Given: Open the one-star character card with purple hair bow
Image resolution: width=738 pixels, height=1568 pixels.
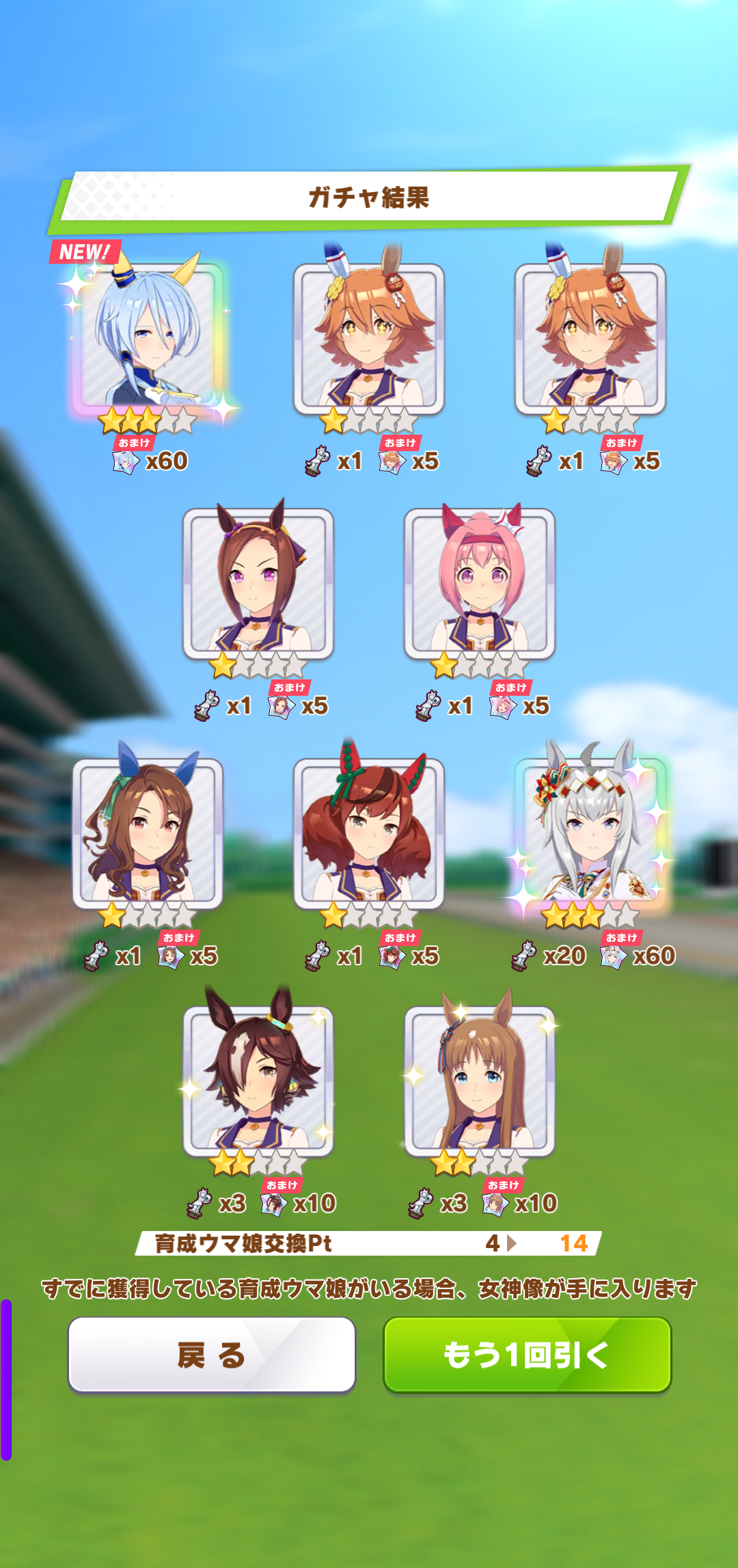Looking at the screenshot, I should pyautogui.click(x=258, y=584).
